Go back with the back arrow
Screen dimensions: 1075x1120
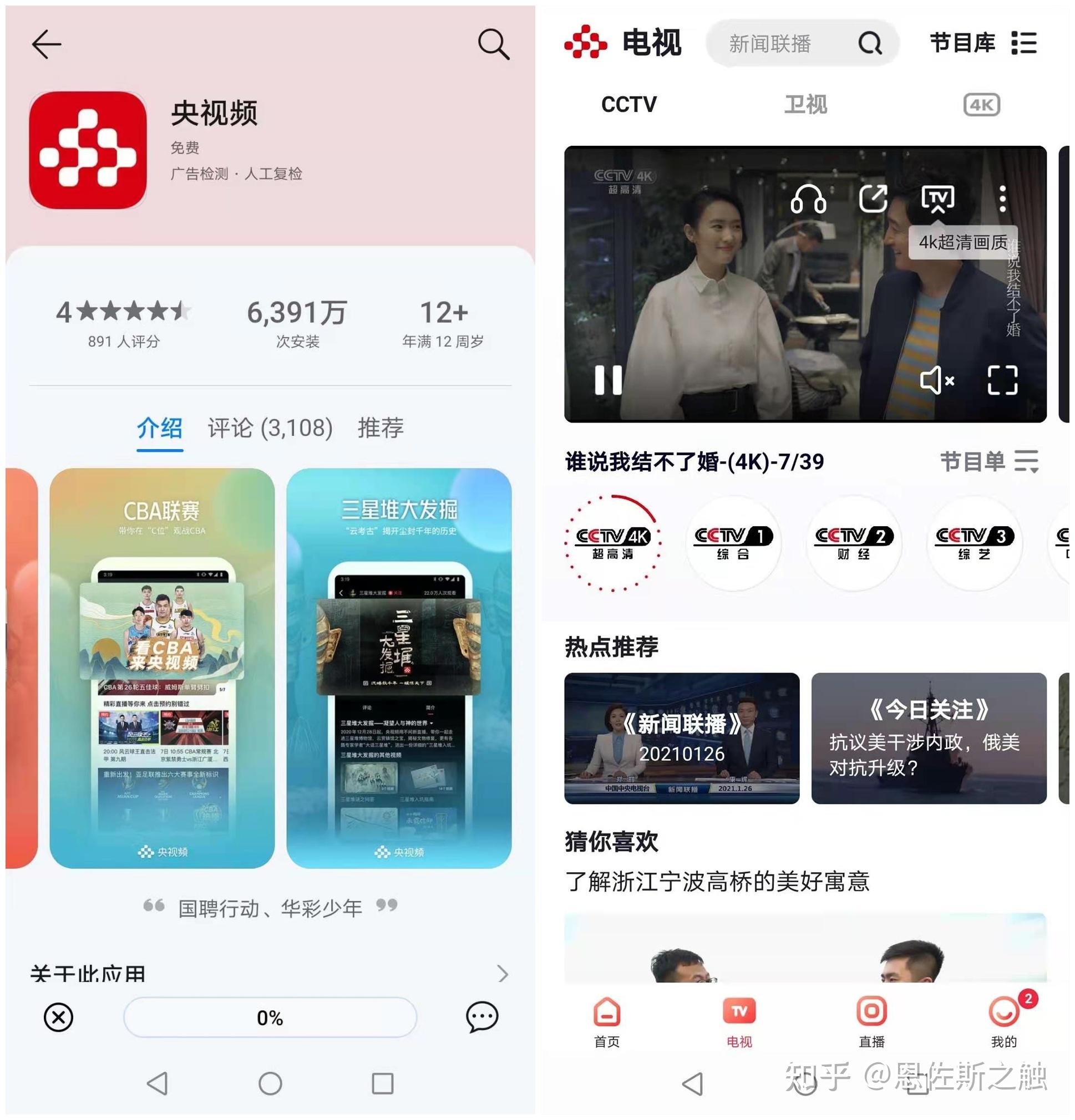point(48,43)
